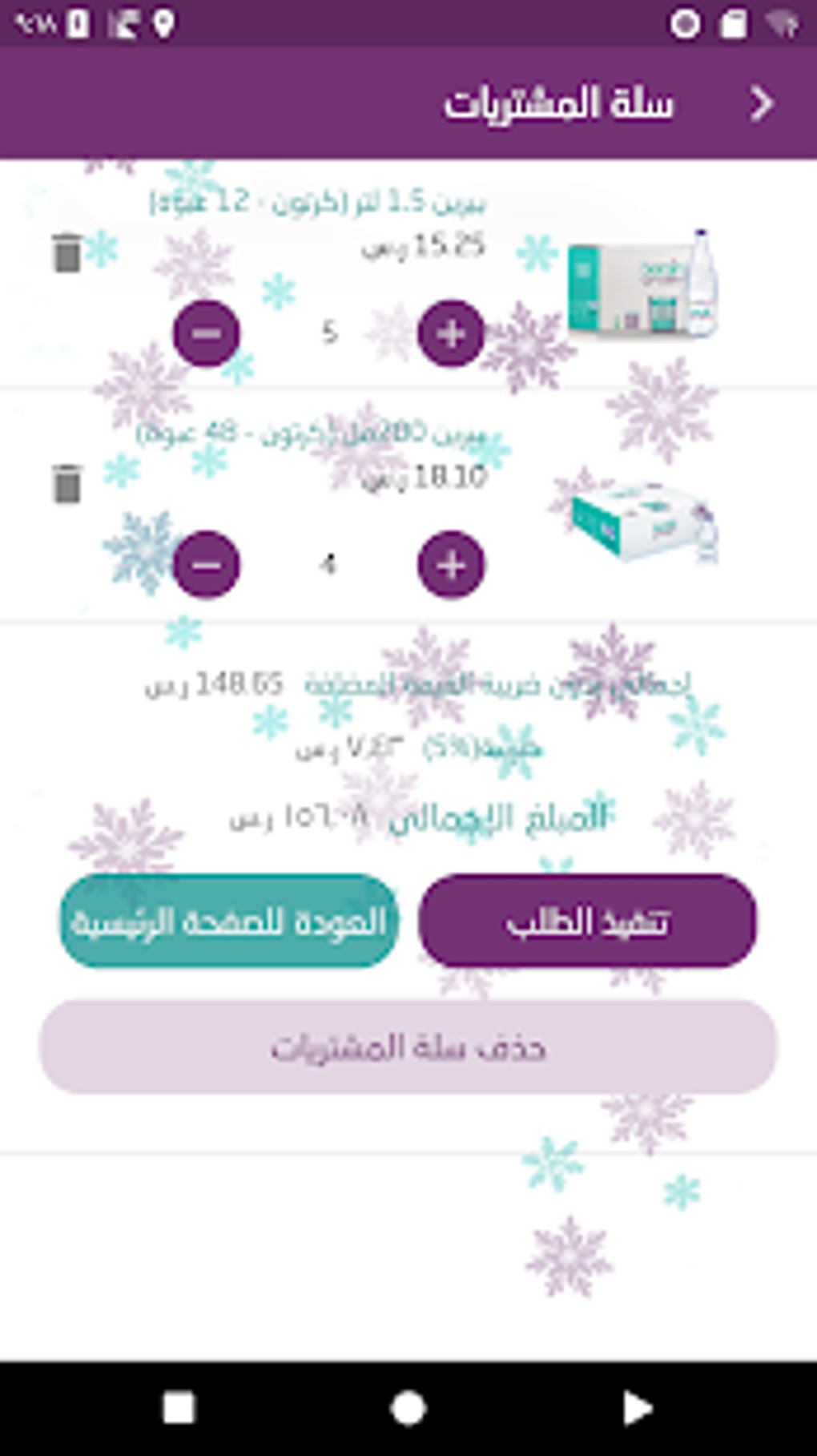Return via العودة للصفحة الرئيسية button
Screen dimensions: 817x1456
[x=229, y=922]
